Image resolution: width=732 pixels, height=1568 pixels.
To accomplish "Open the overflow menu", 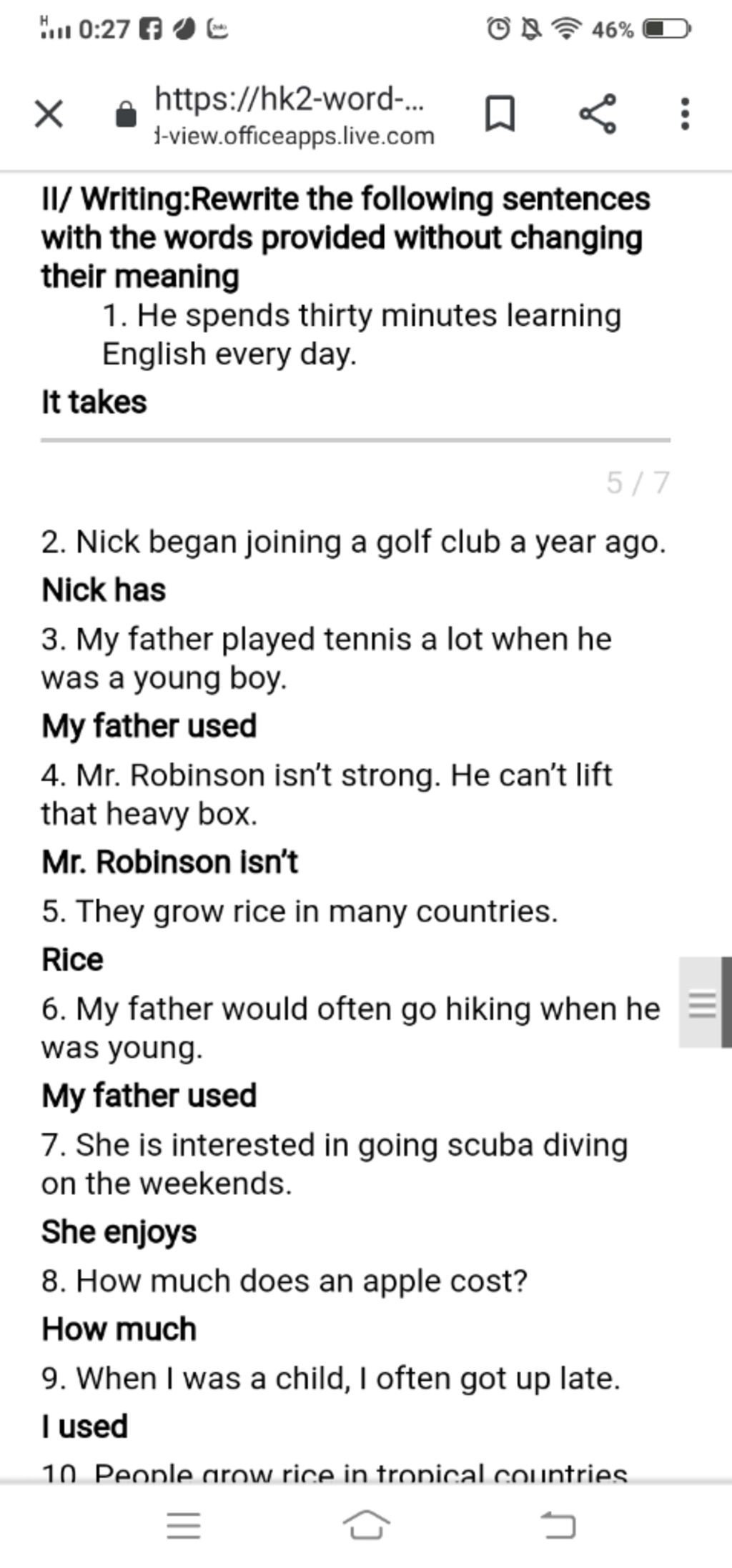I will (685, 114).
